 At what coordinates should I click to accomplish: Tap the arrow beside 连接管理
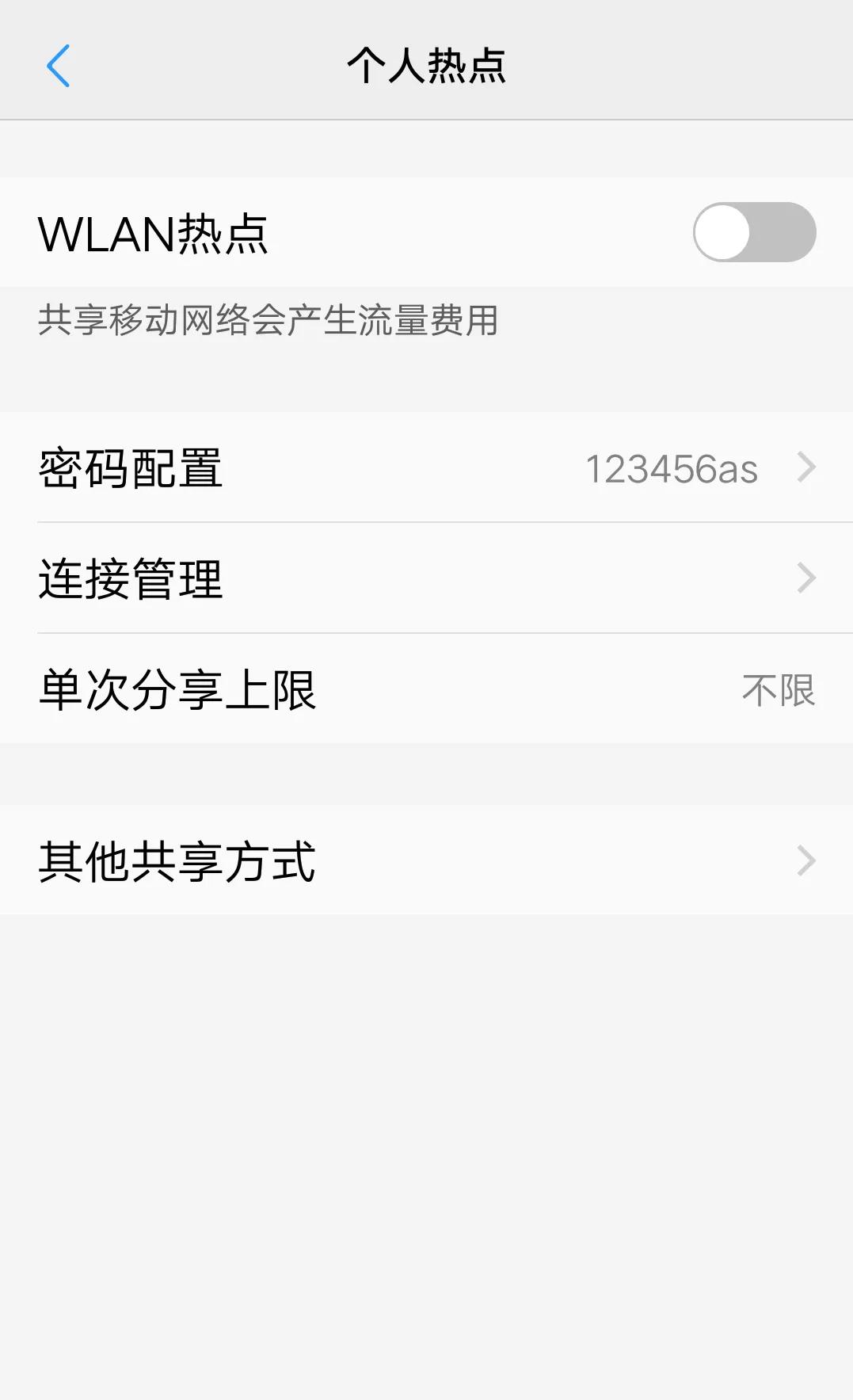point(807,578)
